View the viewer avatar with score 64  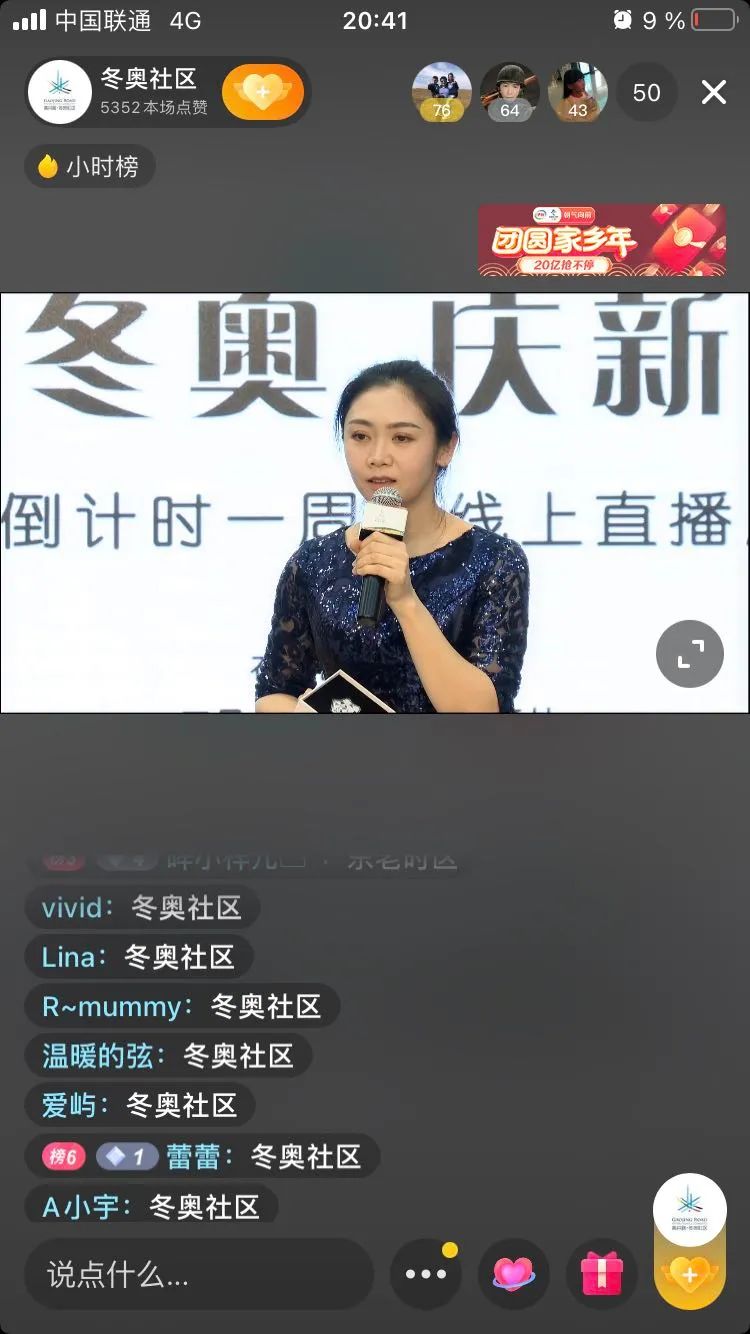(x=509, y=92)
